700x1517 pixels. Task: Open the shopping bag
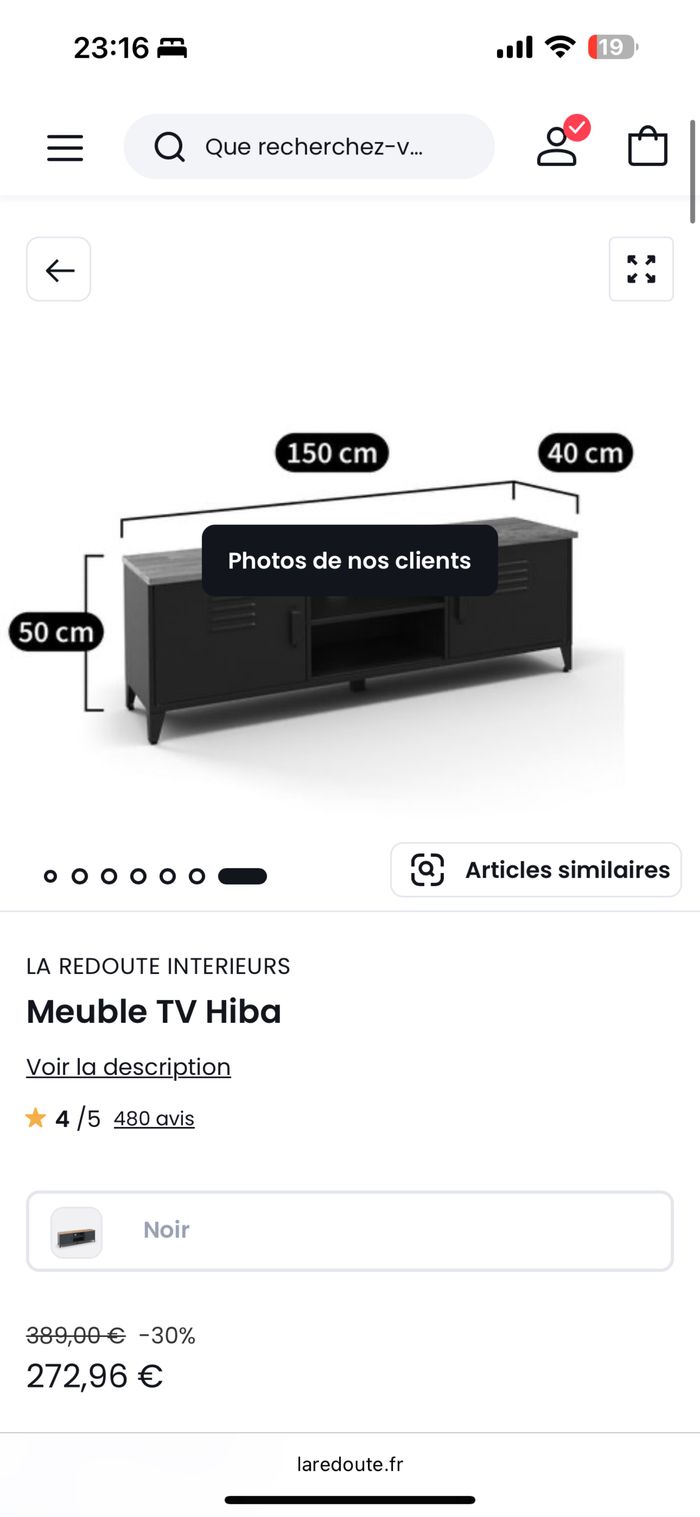[x=647, y=146]
